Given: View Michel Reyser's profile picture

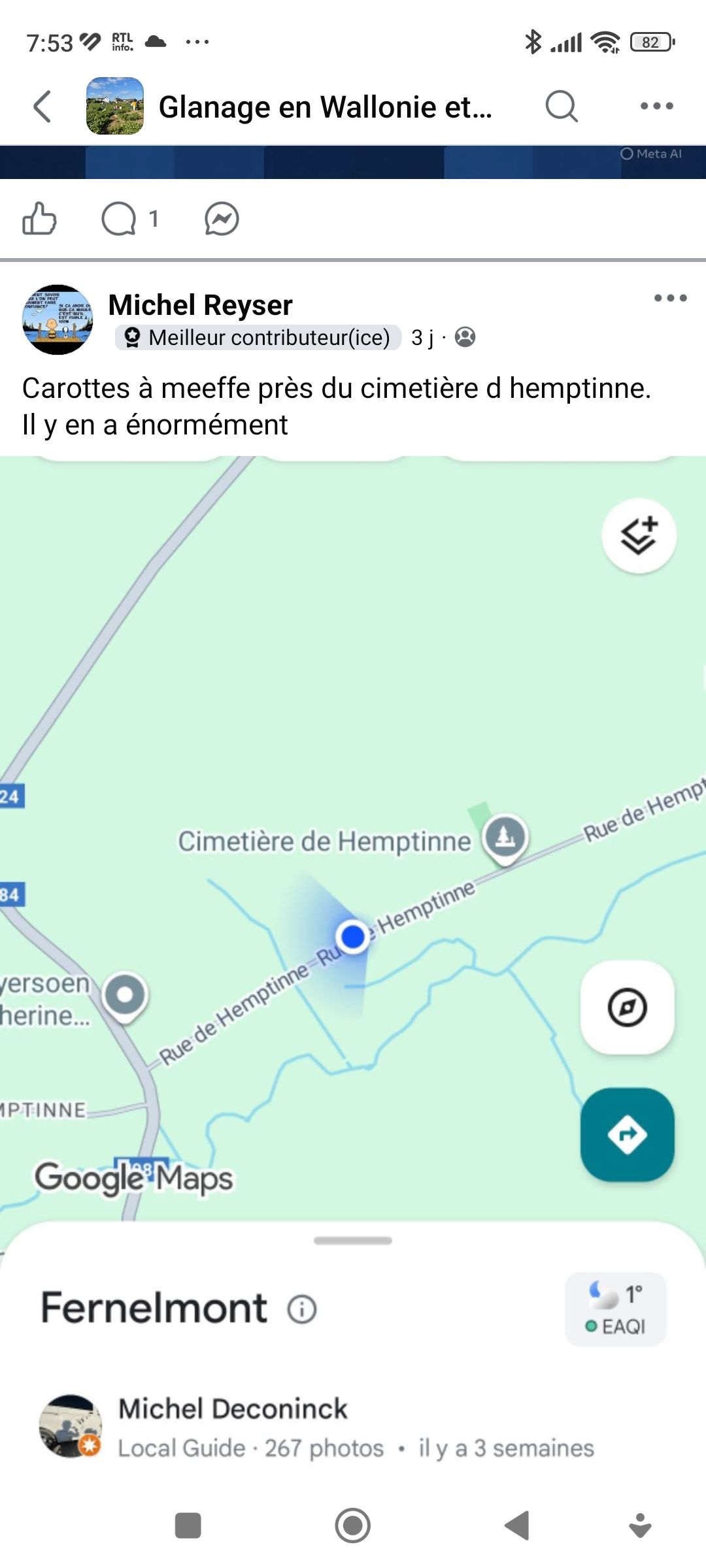Looking at the screenshot, I should click(58, 319).
